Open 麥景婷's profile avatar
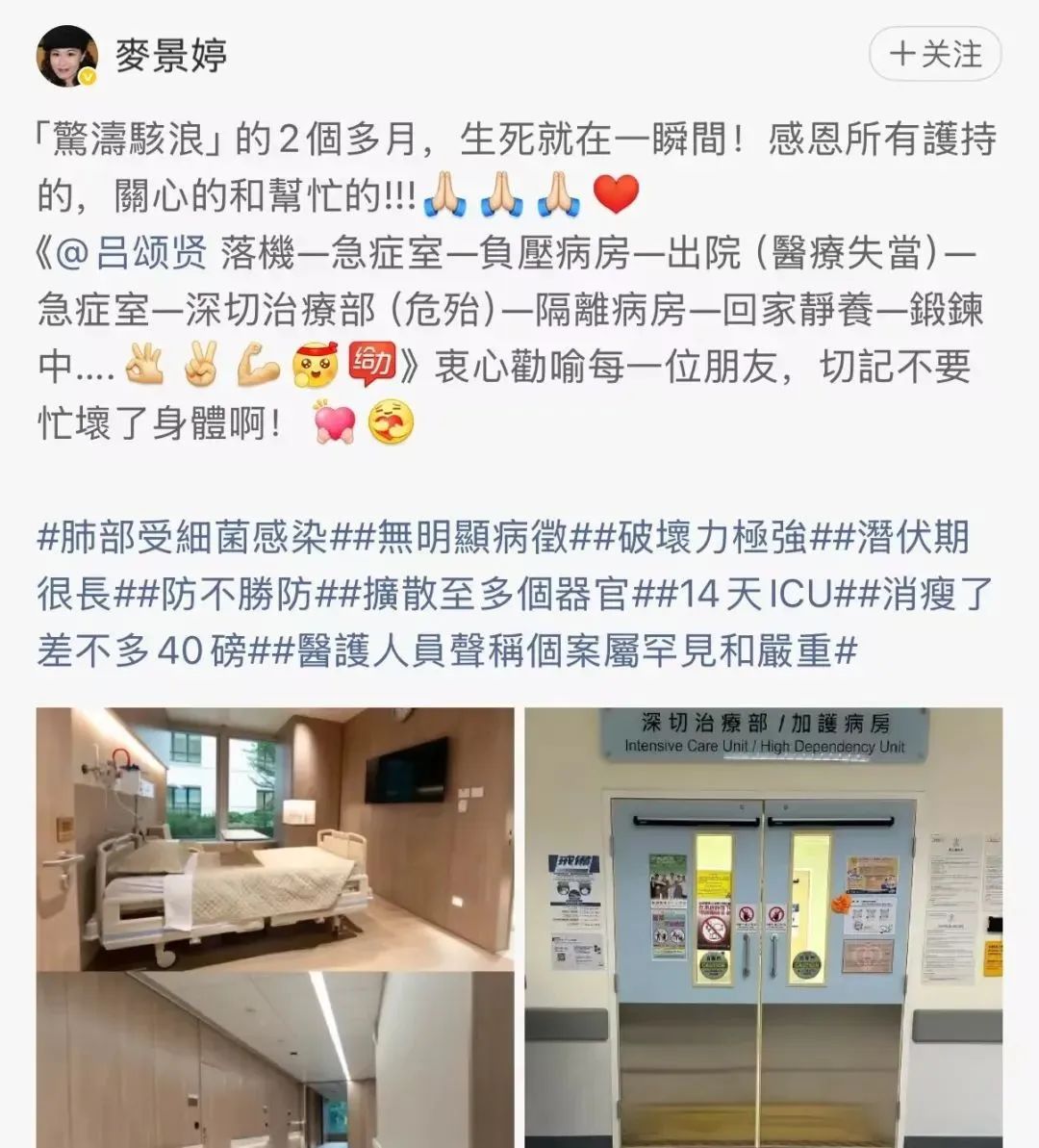The width and height of the screenshot is (1039, 1148). pyautogui.click(x=66, y=56)
